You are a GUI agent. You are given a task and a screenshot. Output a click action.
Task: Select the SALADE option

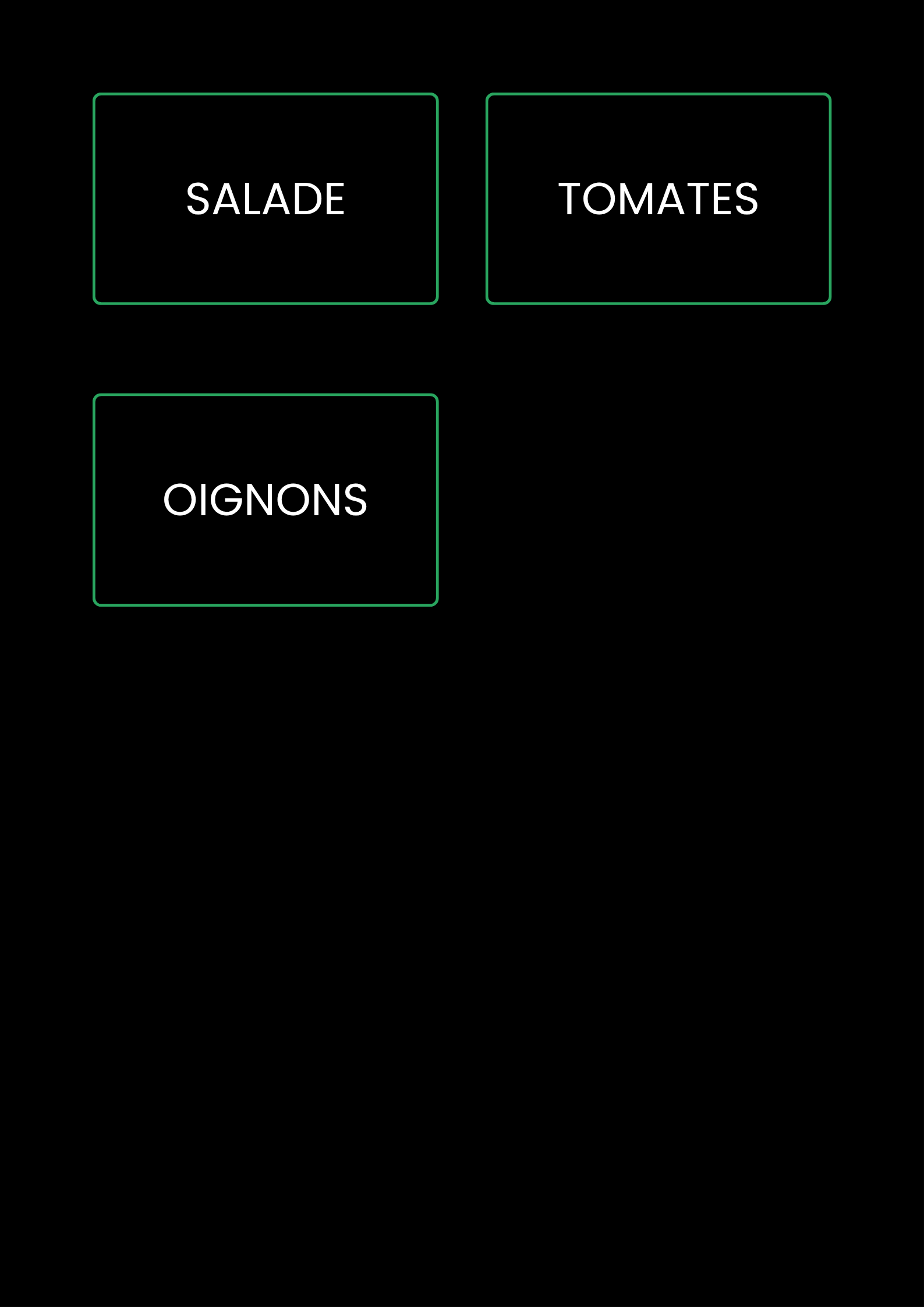point(265,199)
